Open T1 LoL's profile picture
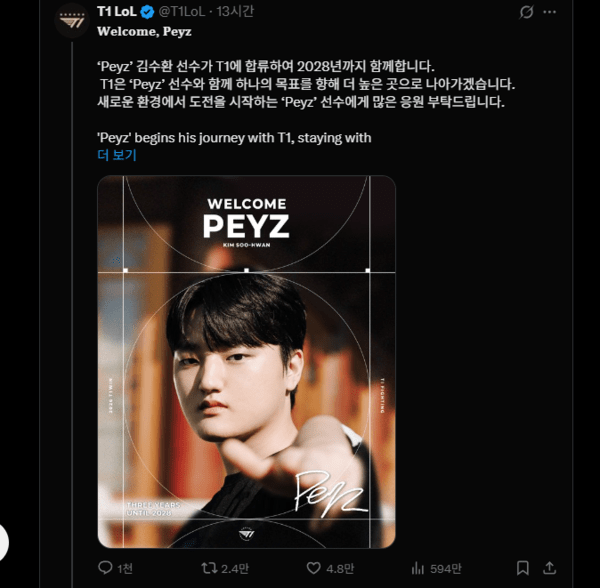 coord(71,19)
